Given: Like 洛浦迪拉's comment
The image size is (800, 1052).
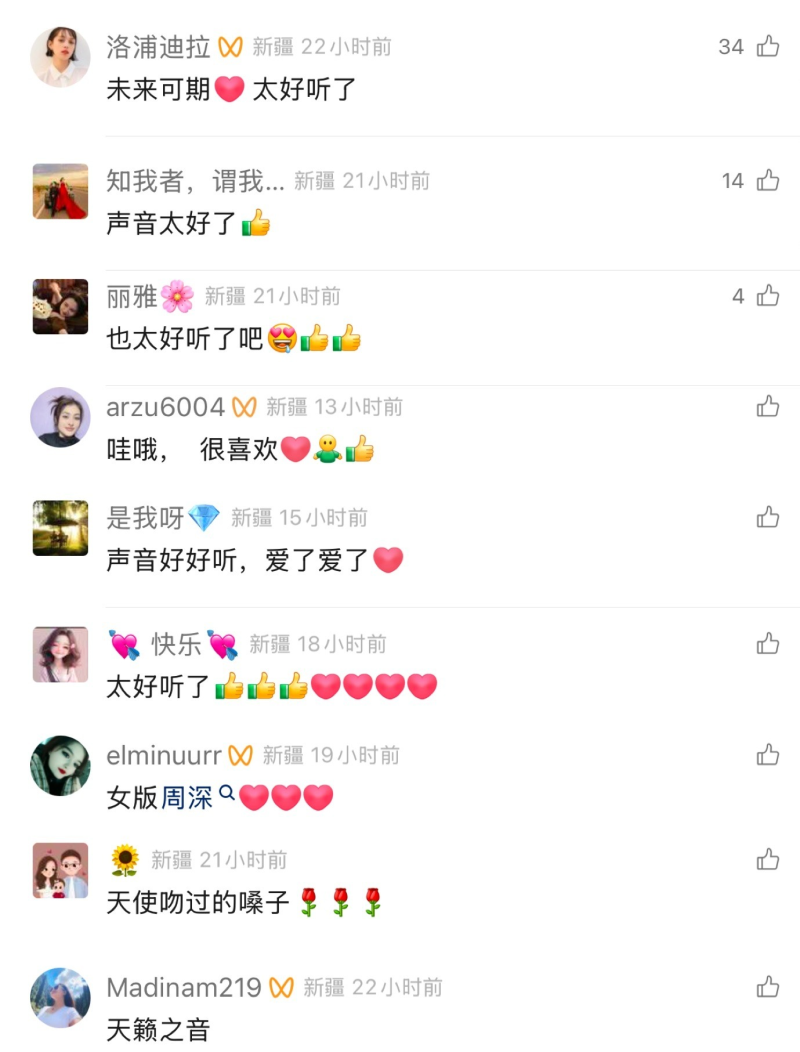Looking at the screenshot, I should (767, 46).
